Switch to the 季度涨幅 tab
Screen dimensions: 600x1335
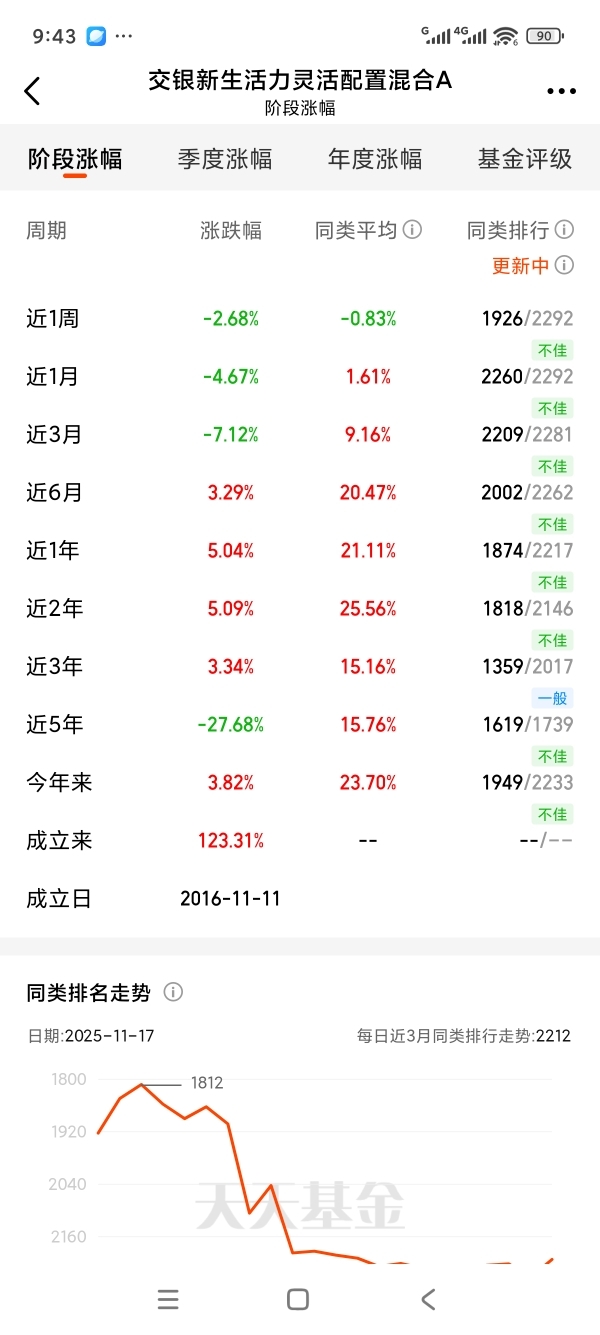tap(225, 159)
